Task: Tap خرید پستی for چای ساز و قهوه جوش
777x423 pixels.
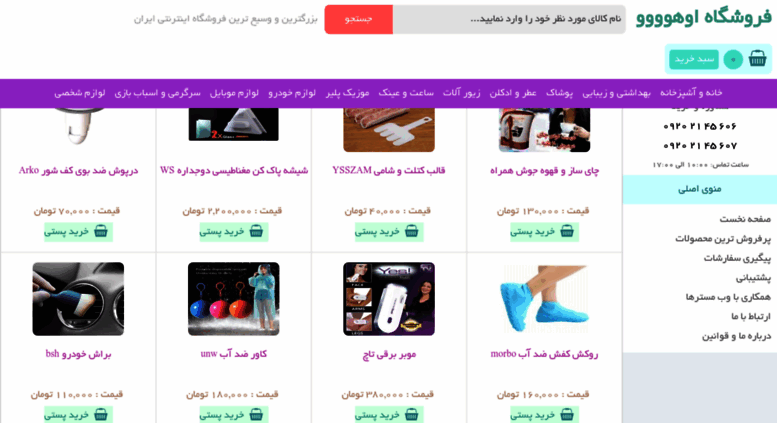Action: click(545, 231)
